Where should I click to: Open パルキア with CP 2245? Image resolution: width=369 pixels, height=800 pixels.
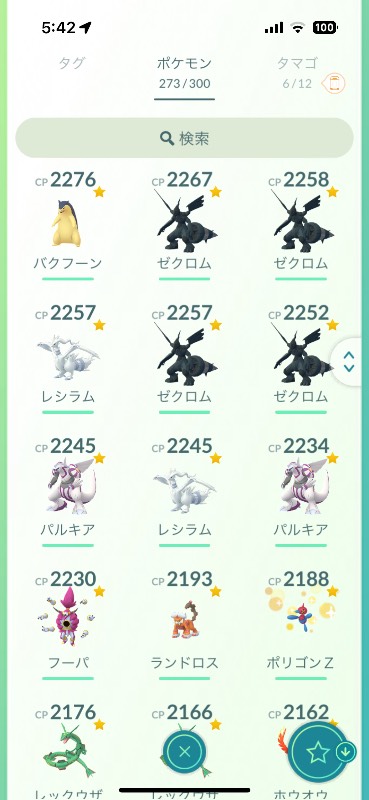[68, 491]
